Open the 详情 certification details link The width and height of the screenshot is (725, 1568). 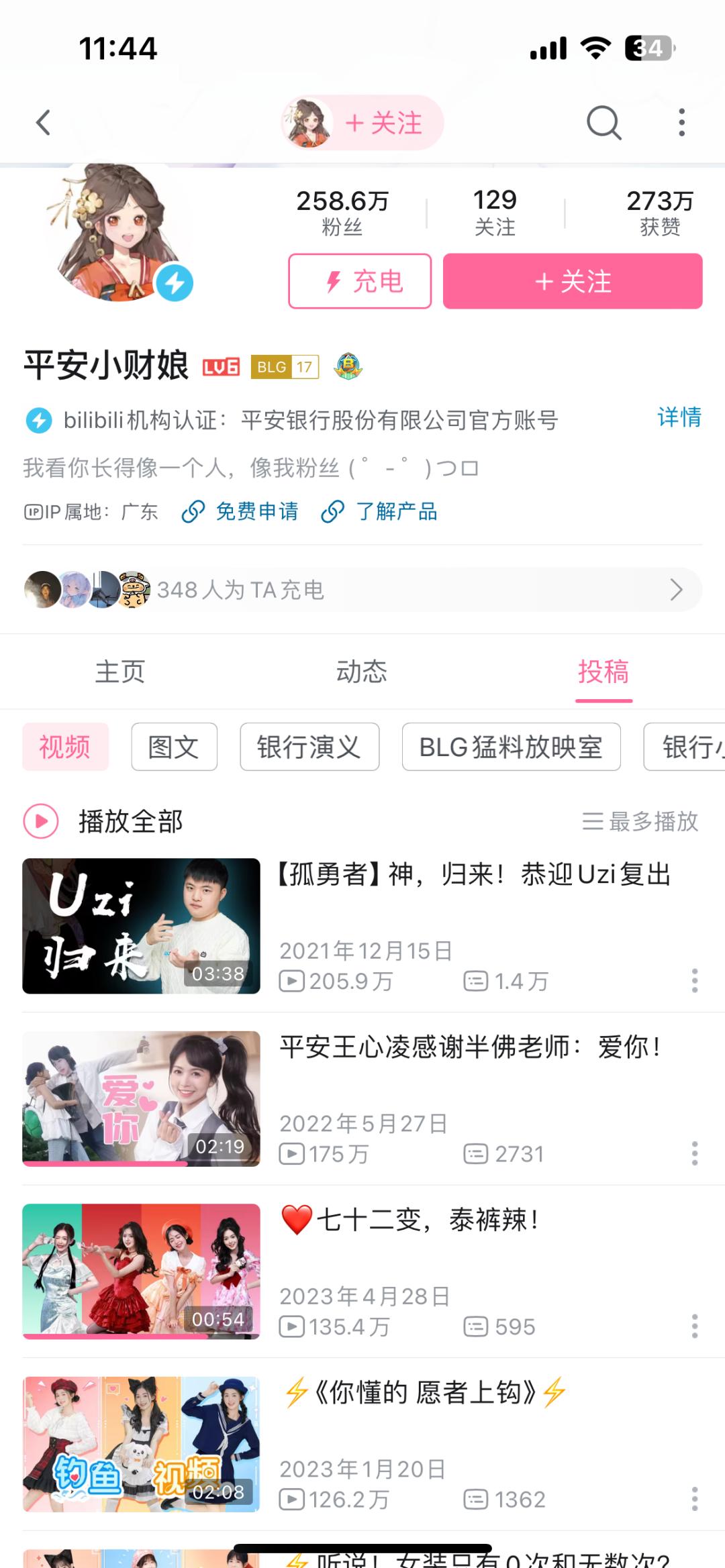(x=679, y=417)
